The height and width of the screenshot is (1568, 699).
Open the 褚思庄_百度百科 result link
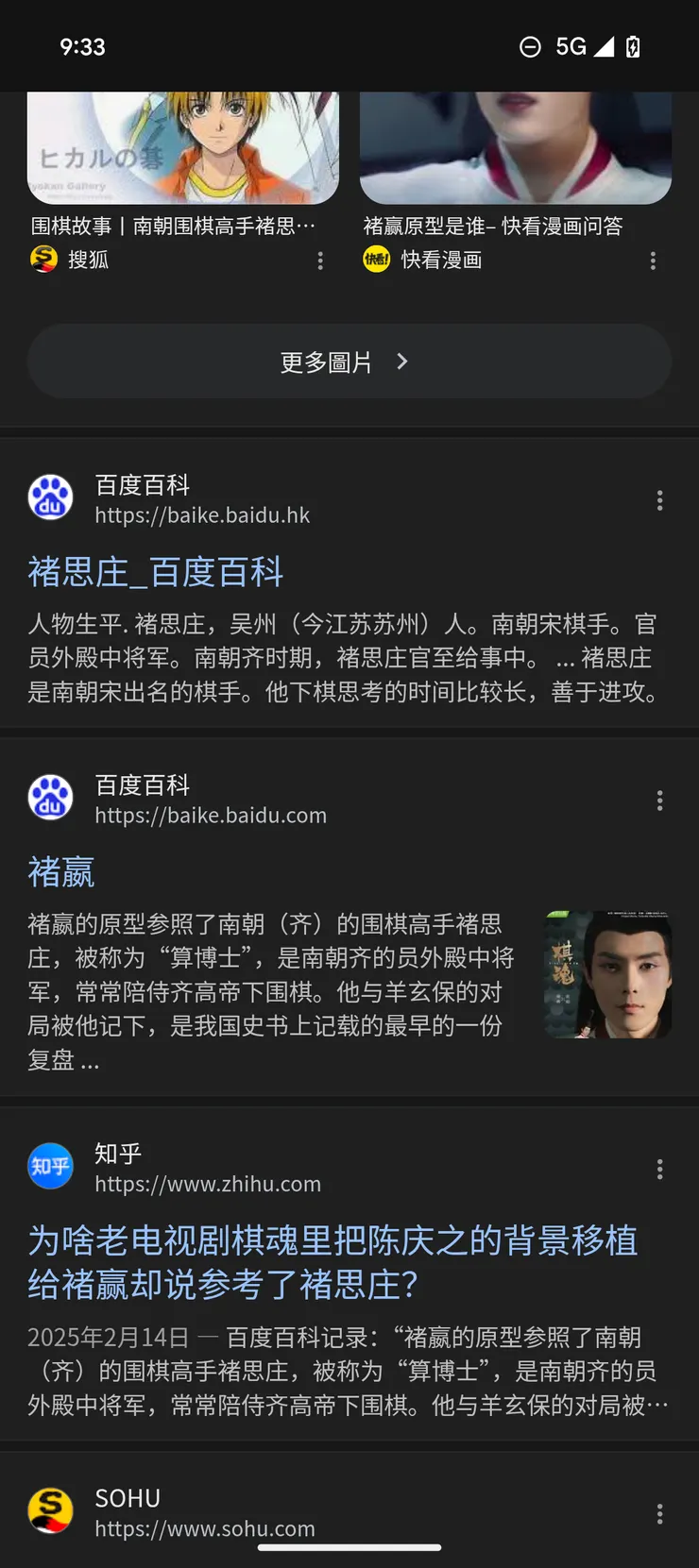pos(157,571)
